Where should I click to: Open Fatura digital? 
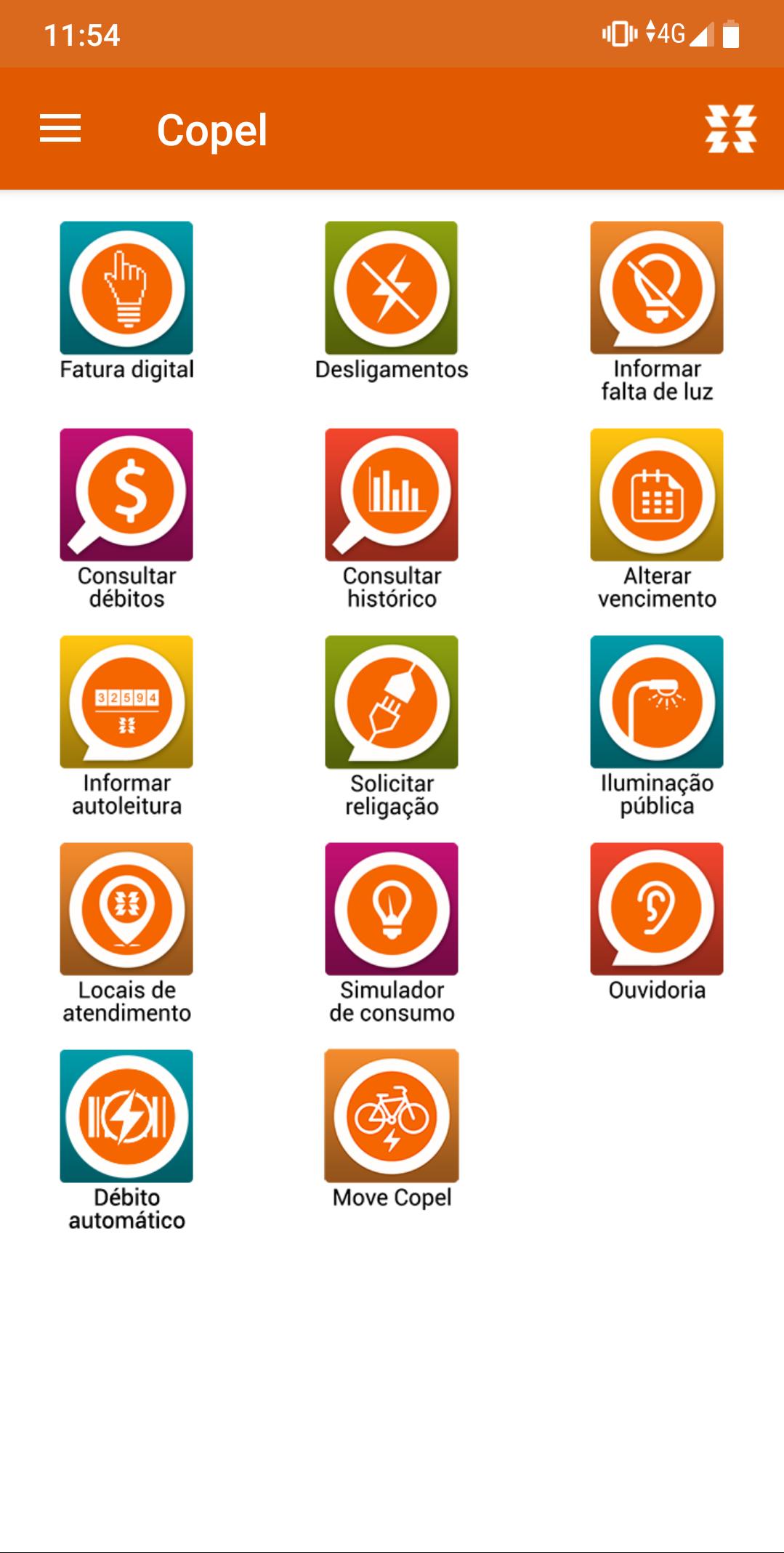click(126, 289)
